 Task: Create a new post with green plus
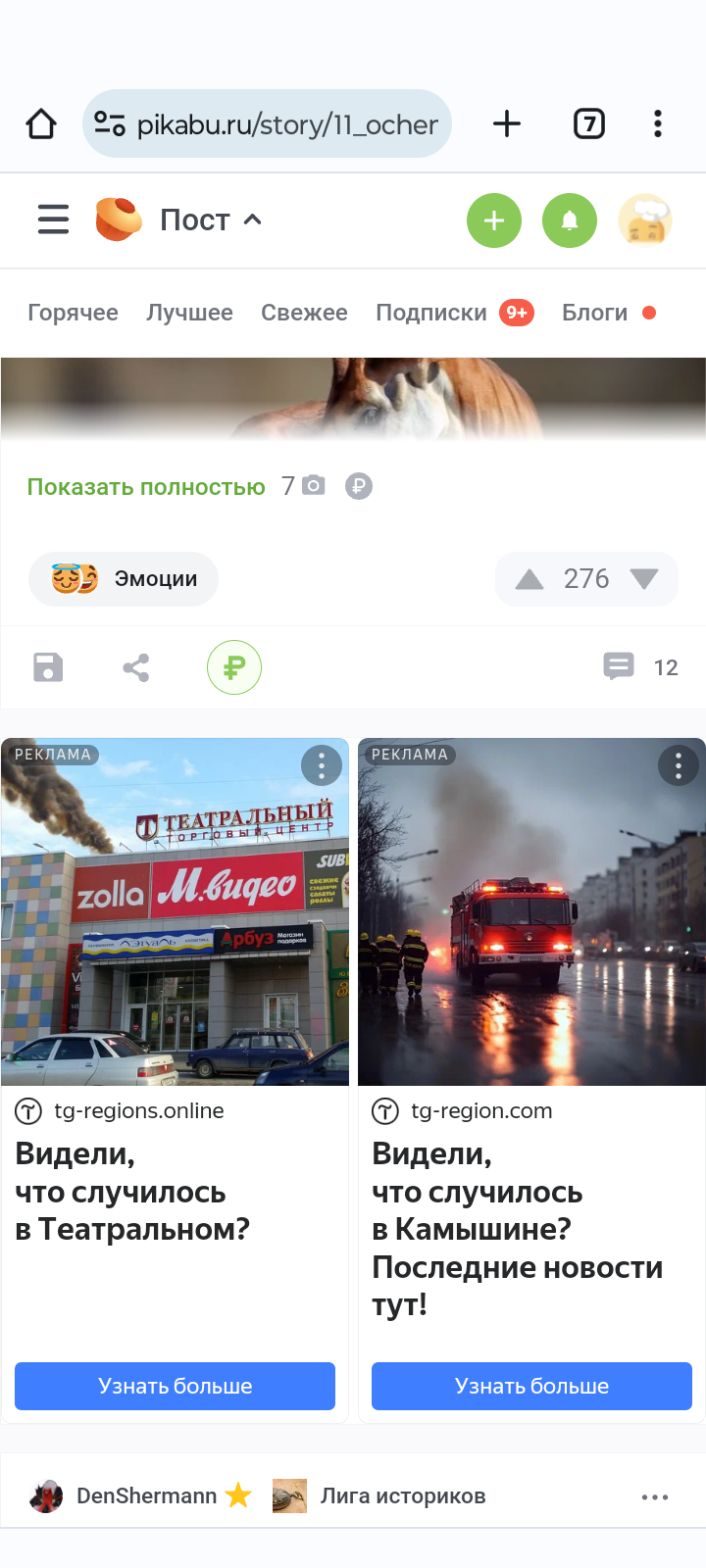(494, 220)
